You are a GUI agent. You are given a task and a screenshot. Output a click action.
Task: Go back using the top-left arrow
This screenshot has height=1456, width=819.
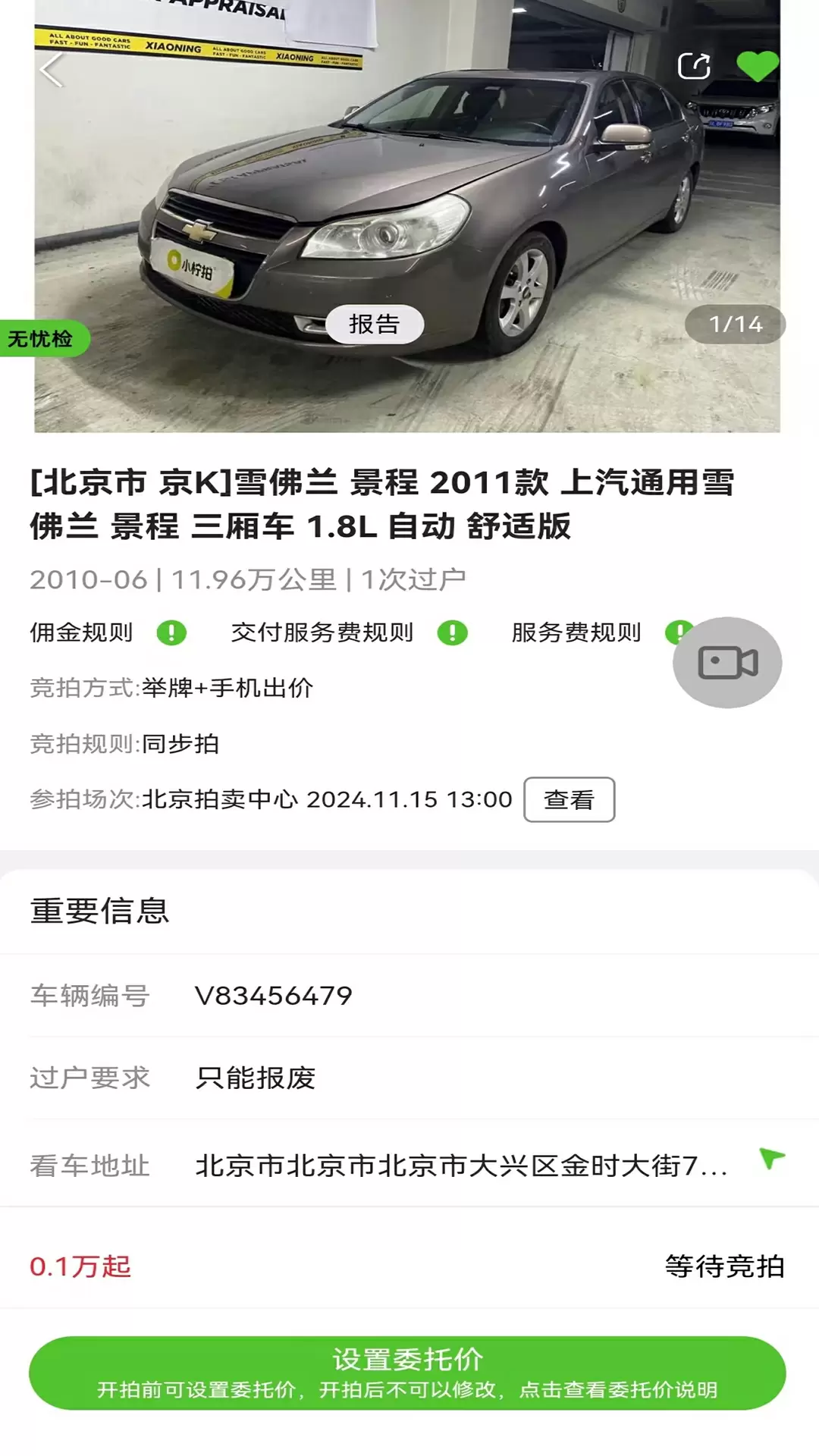coord(52,71)
